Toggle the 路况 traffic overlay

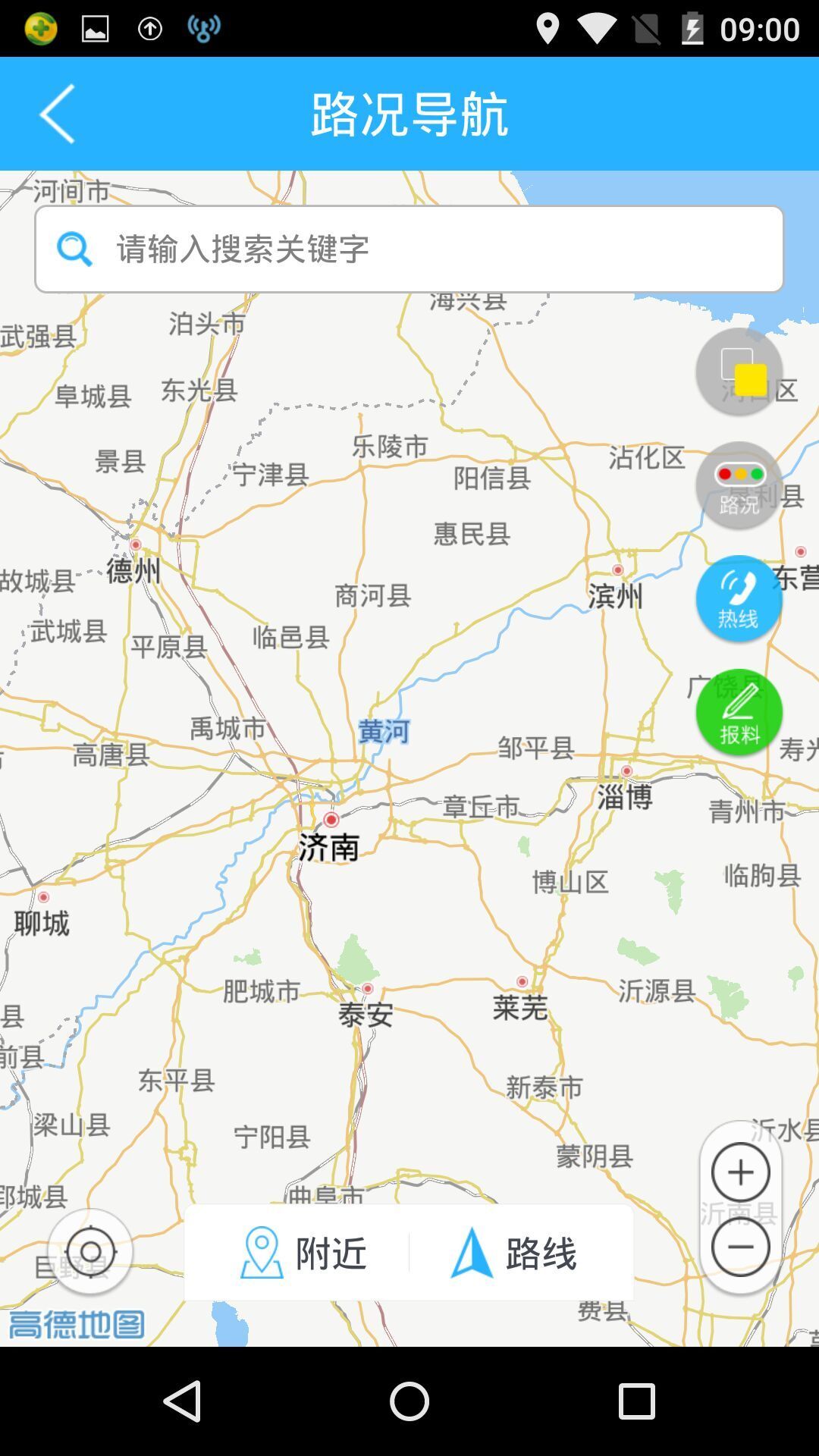739,485
